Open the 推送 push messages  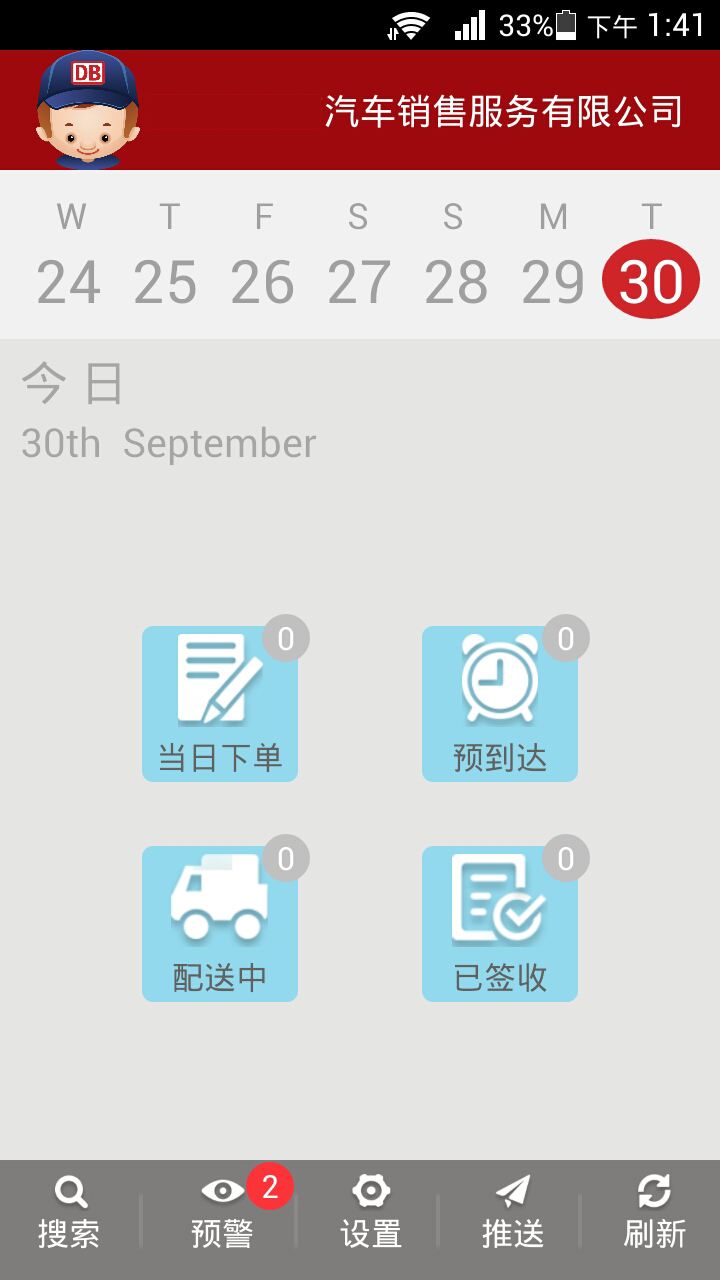(x=512, y=1213)
